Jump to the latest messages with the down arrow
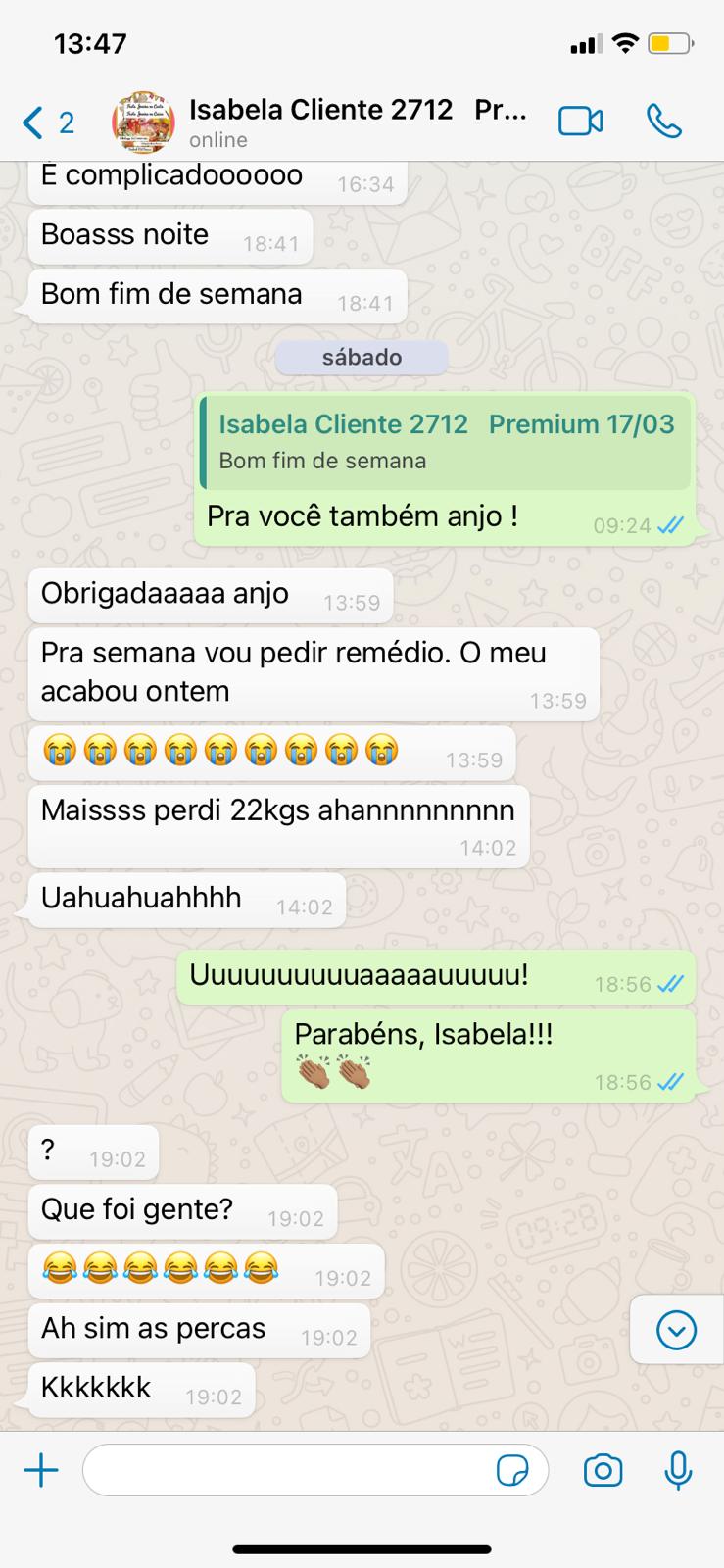This screenshot has height=1568, width=724. tap(676, 1330)
